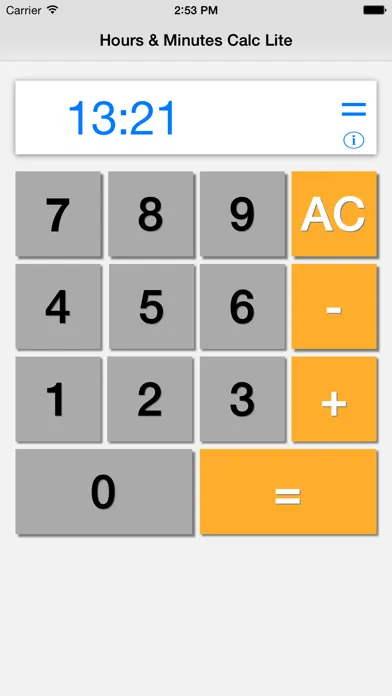The height and width of the screenshot is (696, 392).
Task: Enter the number 2
Action: [150, 399]
